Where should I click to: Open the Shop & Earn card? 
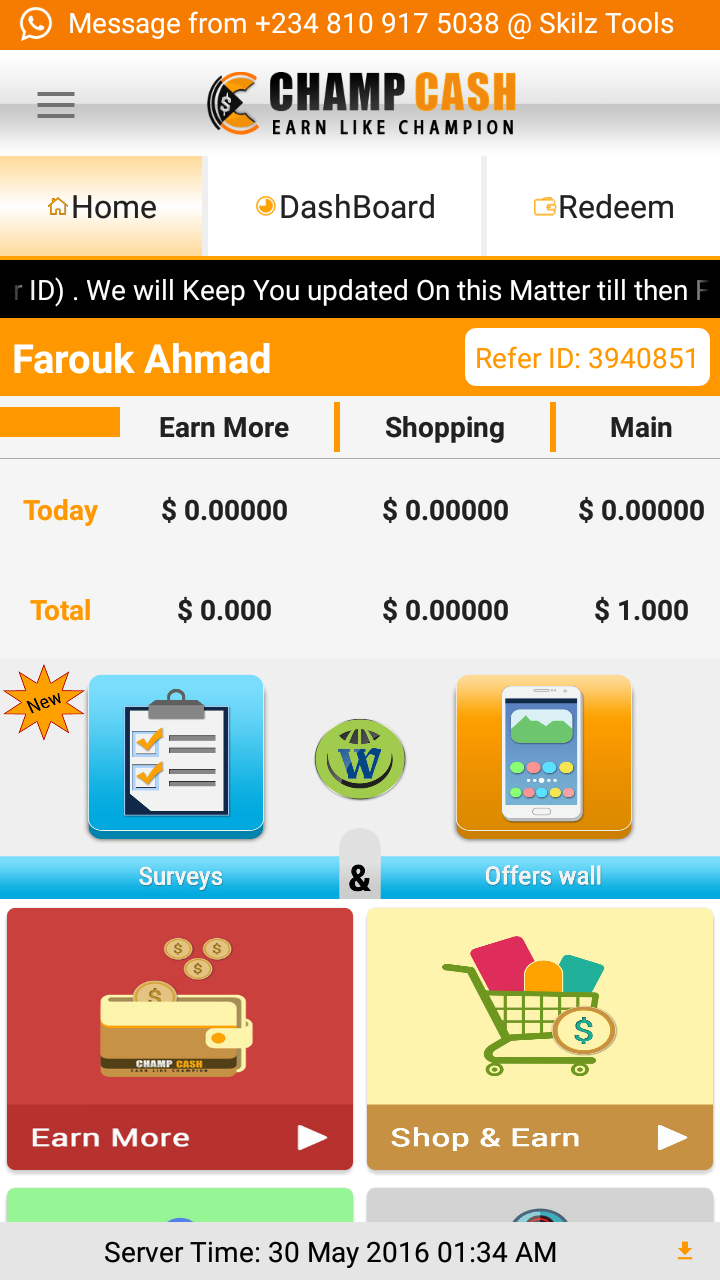coord(540,1038)
